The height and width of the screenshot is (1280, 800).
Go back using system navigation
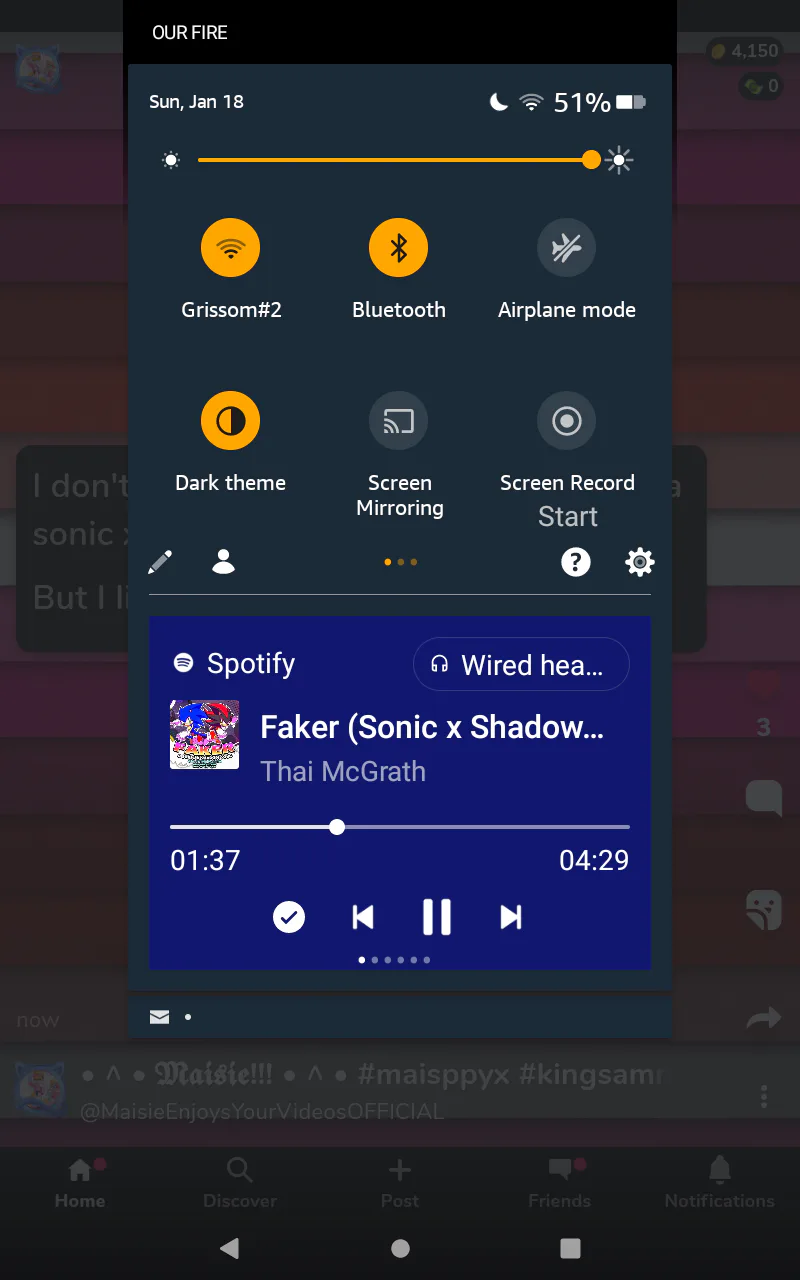pos(229,1248)
